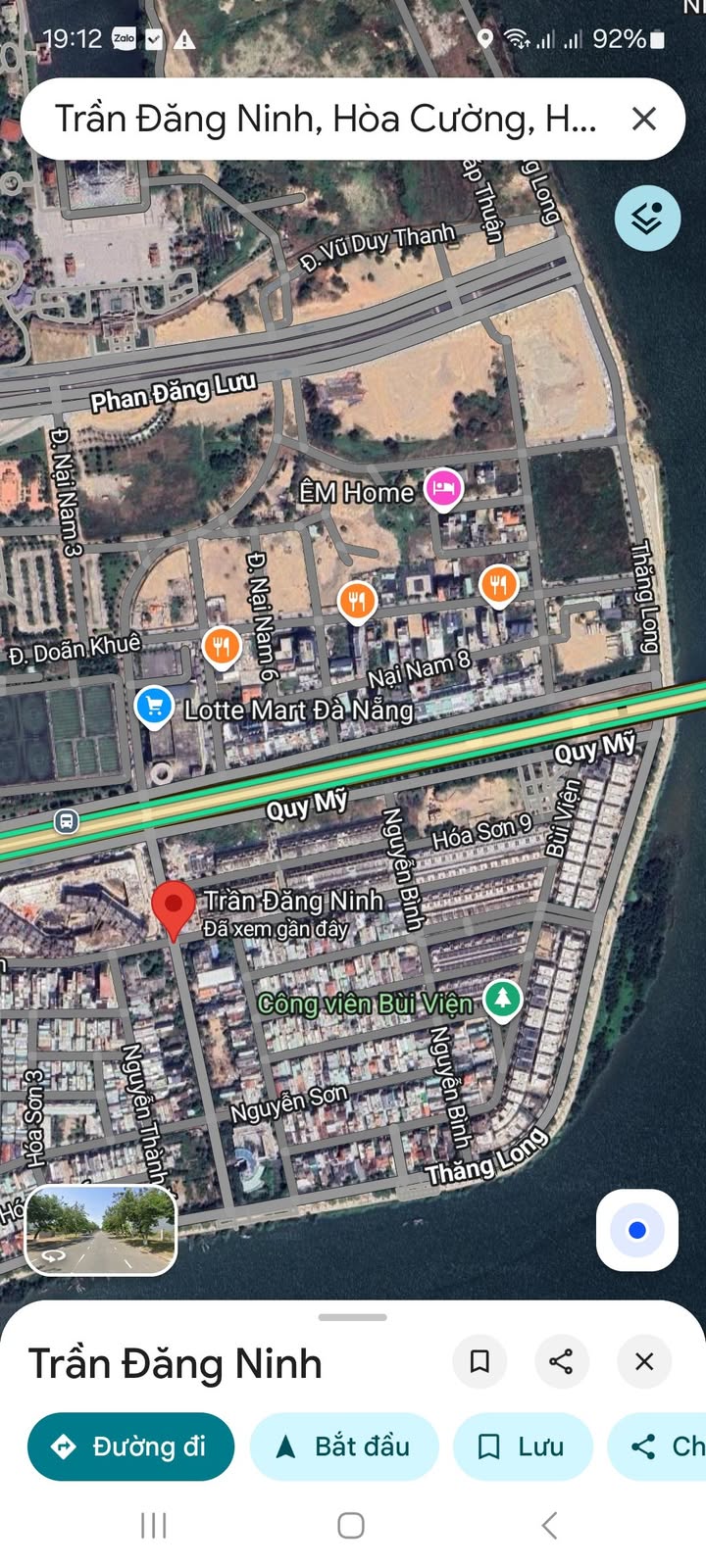Open the search field showing Trần Đăng Ninh
The height and width of the screenshot is (1568, 706).
tap(324, 120)
